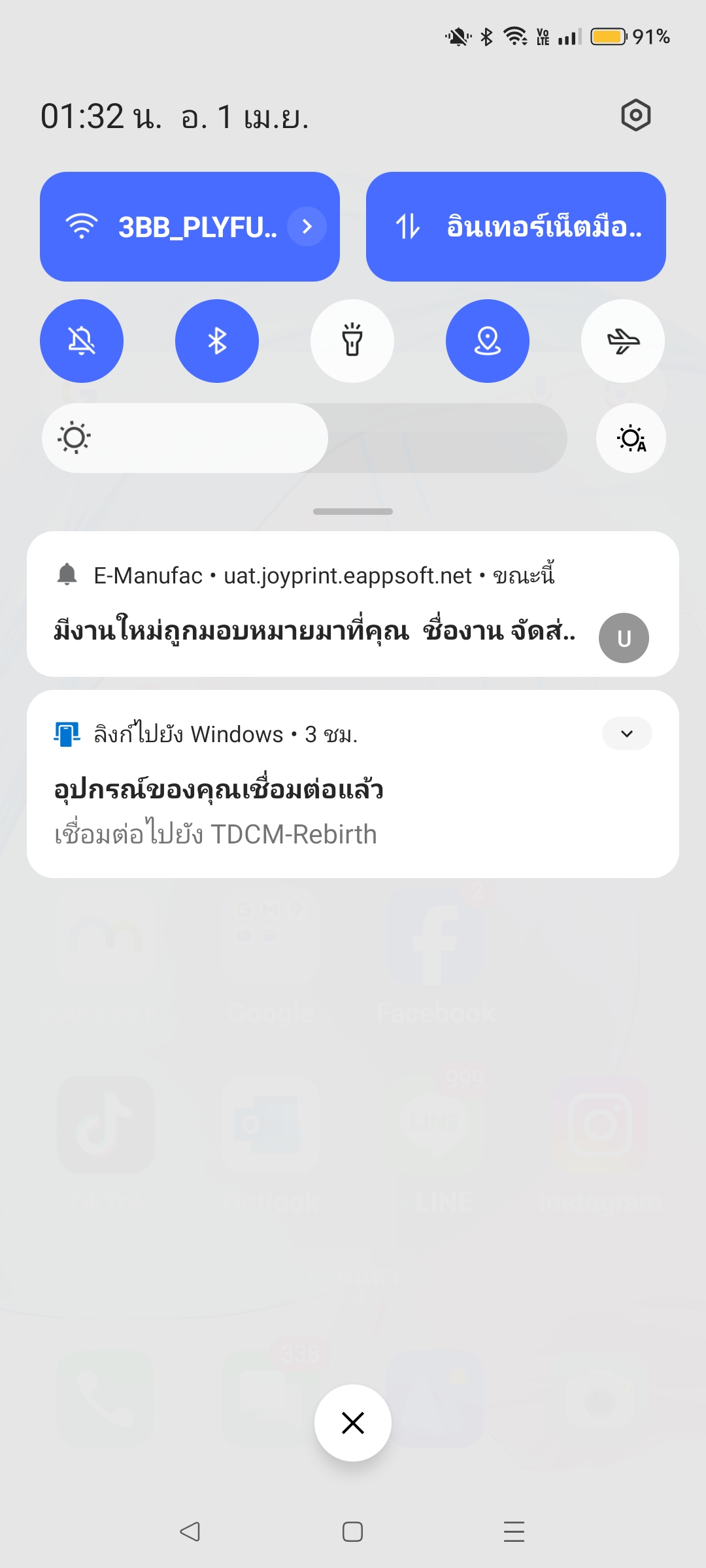Viewport: 706px width, 1568px height.
Task: Open settings from the gear icon
Action: pyautogui.click(x=635, y=116)
